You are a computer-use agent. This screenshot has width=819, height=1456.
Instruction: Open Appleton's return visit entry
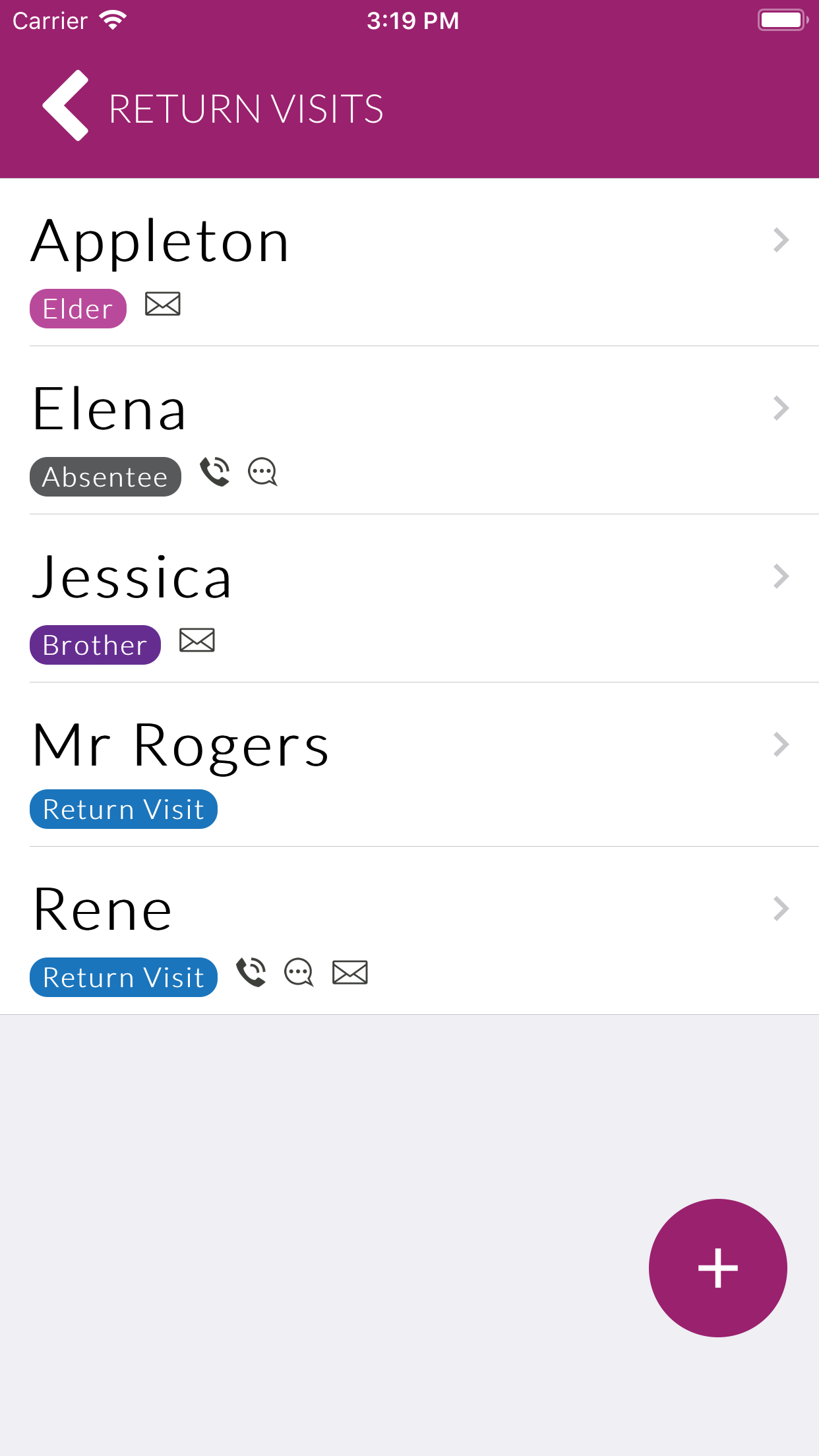(409, 262)
